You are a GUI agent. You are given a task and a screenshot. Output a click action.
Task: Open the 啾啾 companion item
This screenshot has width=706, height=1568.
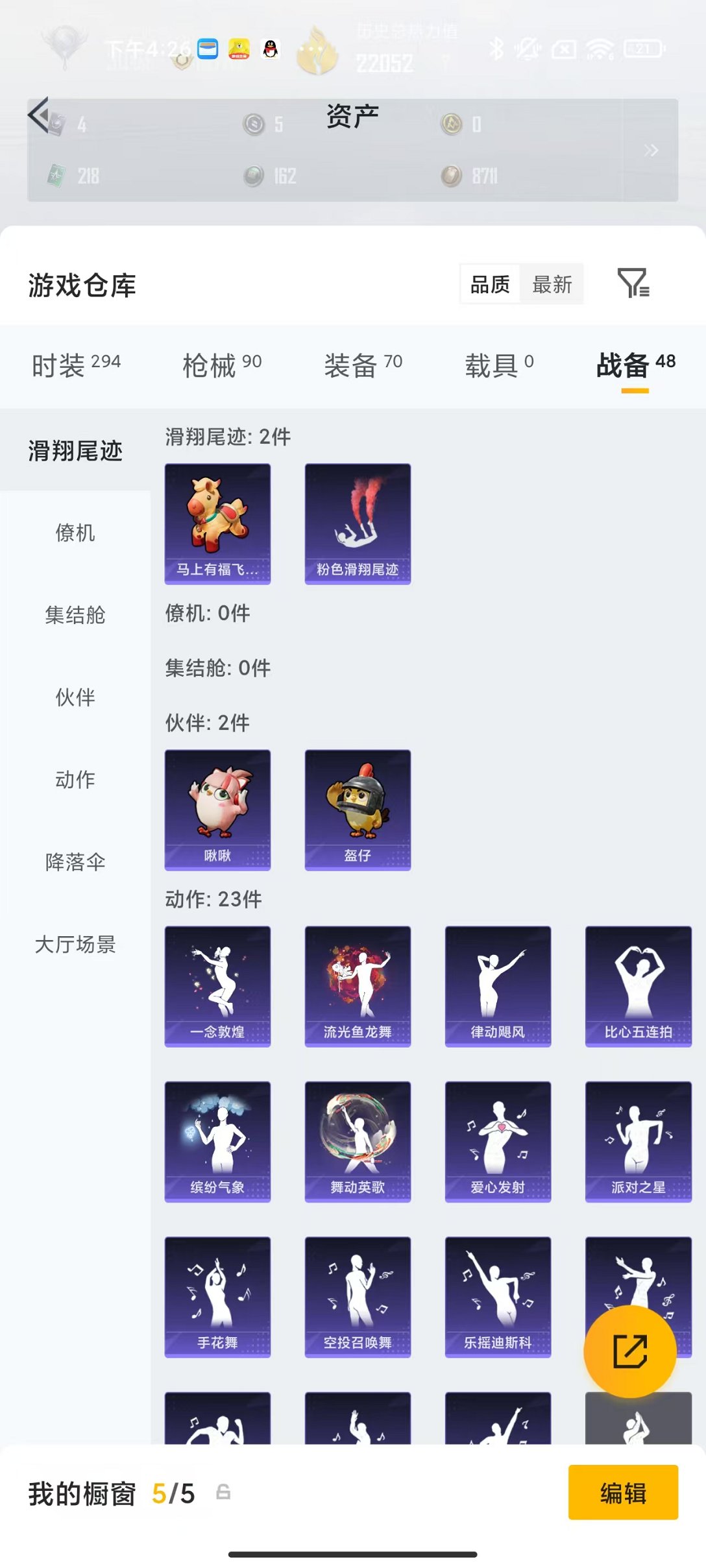218,808
